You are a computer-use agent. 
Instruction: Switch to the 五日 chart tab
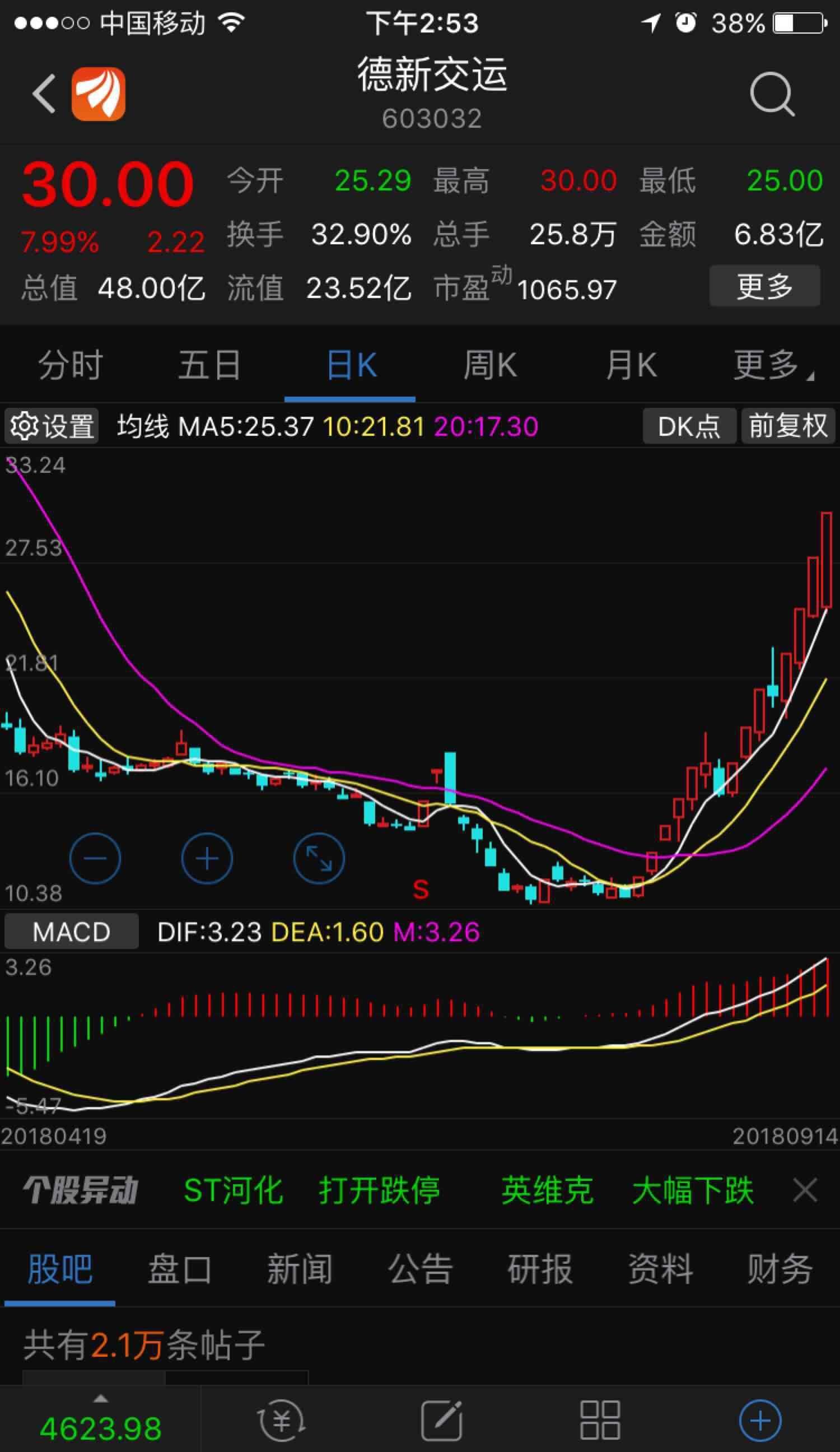point(209,365)
